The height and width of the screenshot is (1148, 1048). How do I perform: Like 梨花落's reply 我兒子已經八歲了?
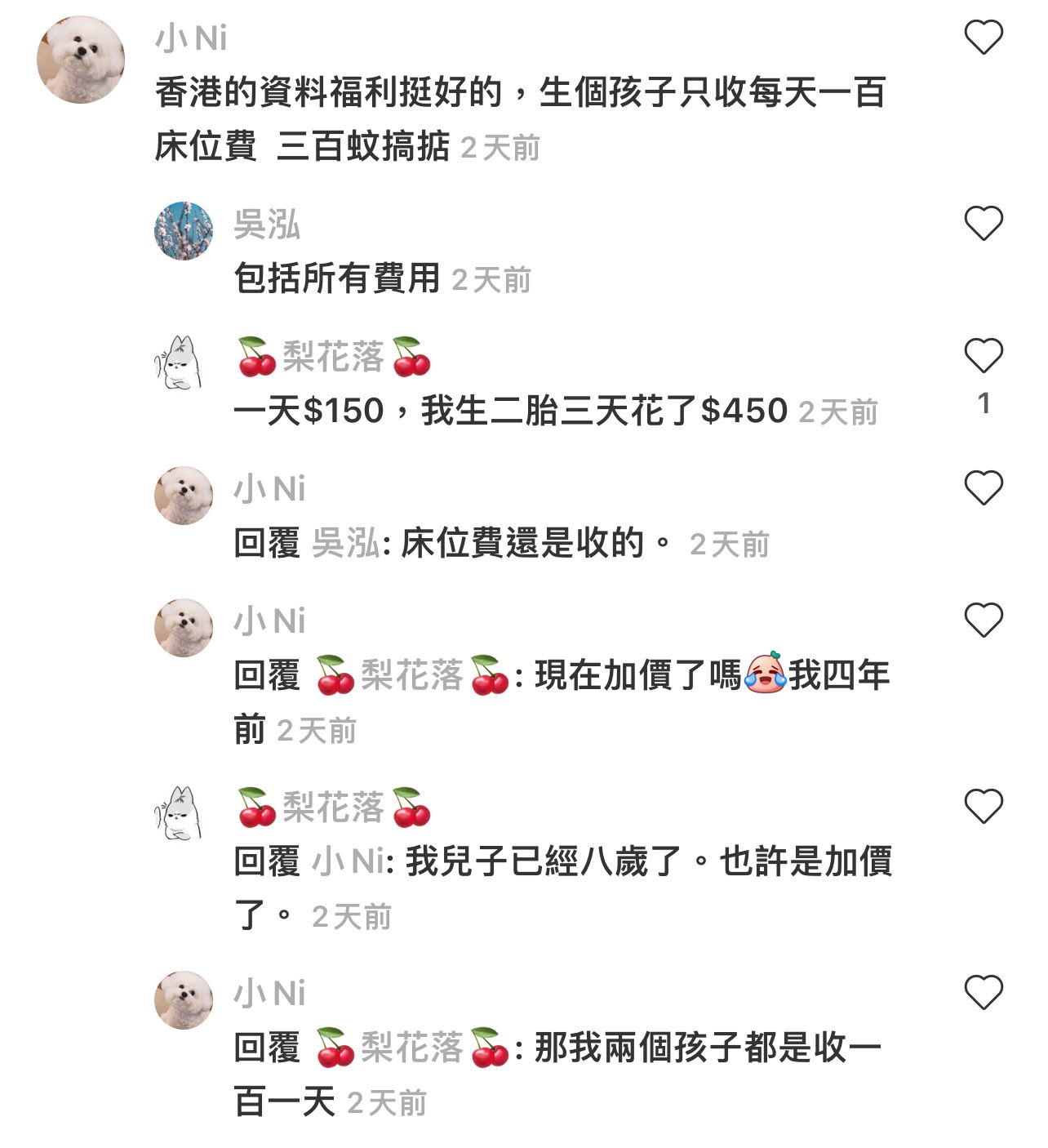(984, 807)
